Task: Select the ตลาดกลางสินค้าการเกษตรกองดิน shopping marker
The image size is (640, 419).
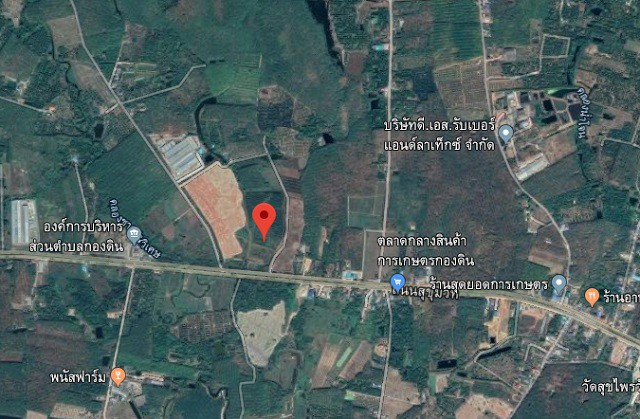Action: pos(398,283)
